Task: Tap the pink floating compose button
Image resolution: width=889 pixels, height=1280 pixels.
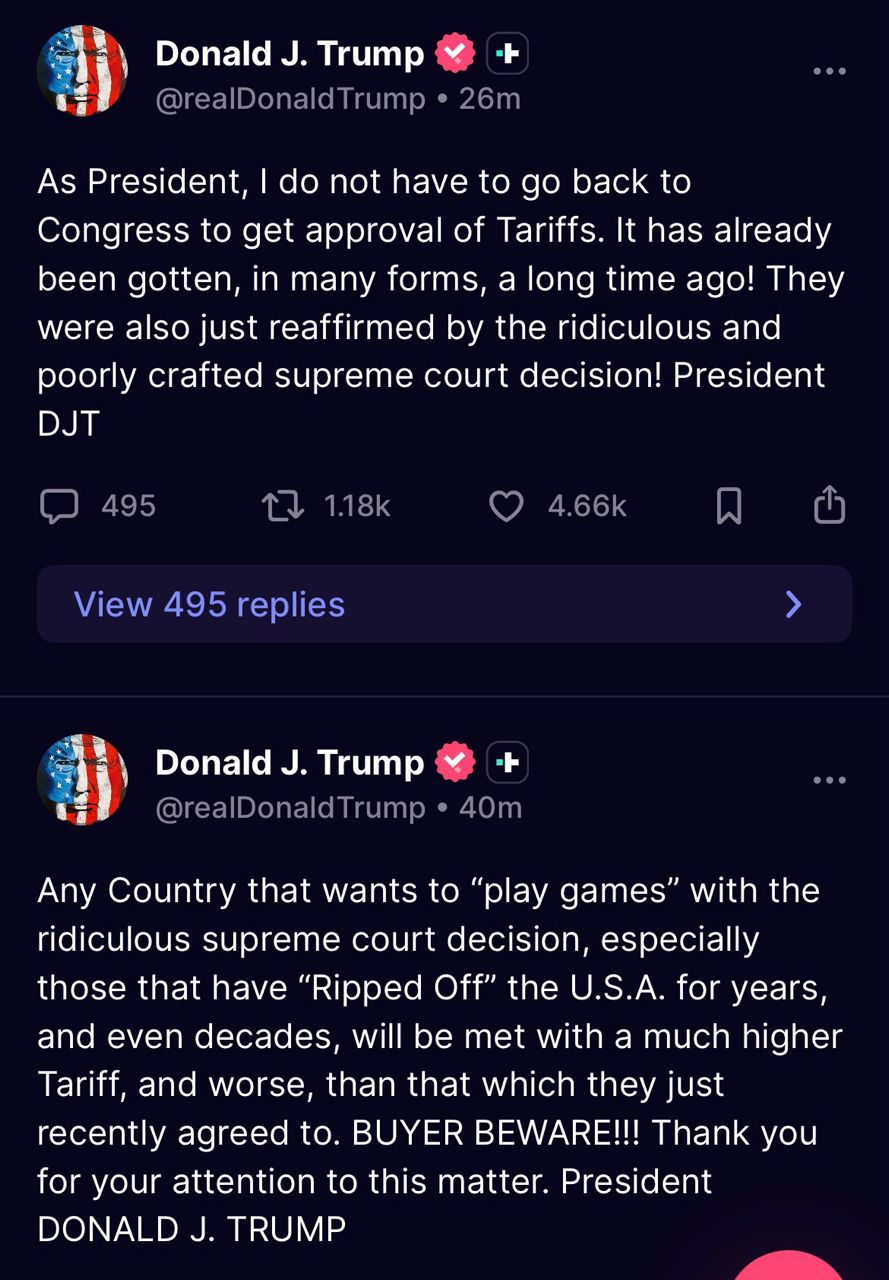Action: [x=790, y=1268]
